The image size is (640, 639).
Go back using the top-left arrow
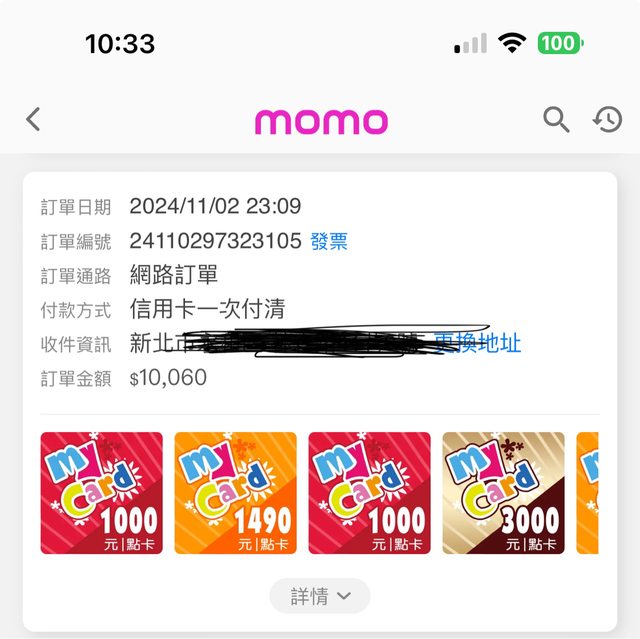tap(33, 120)
